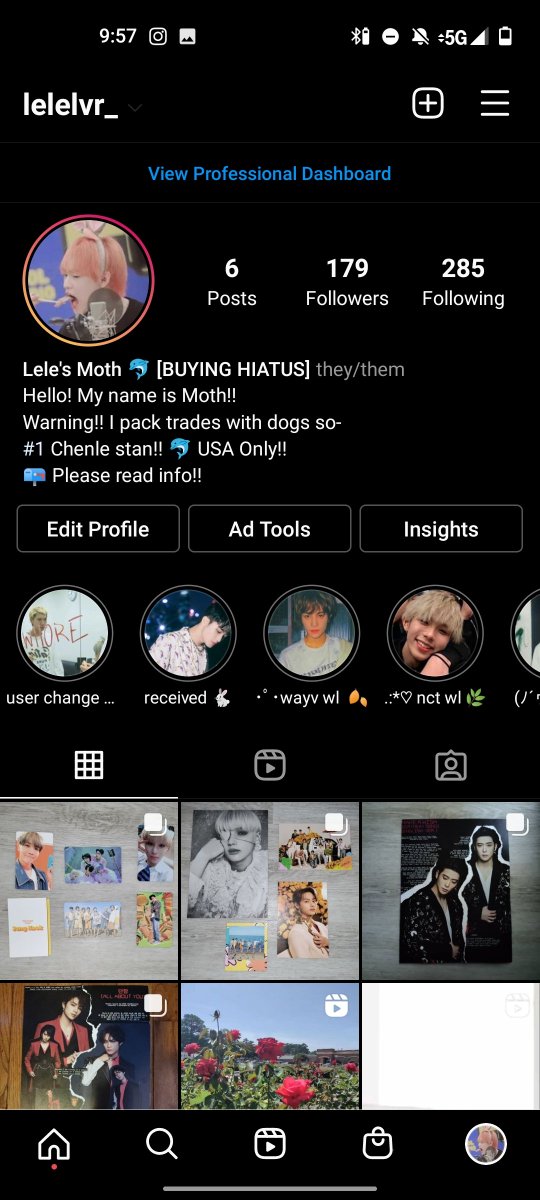Viewport: 540px width, 1200px height.
Task: Switch to the Reels profile tab
Action: tap(270, 765)
